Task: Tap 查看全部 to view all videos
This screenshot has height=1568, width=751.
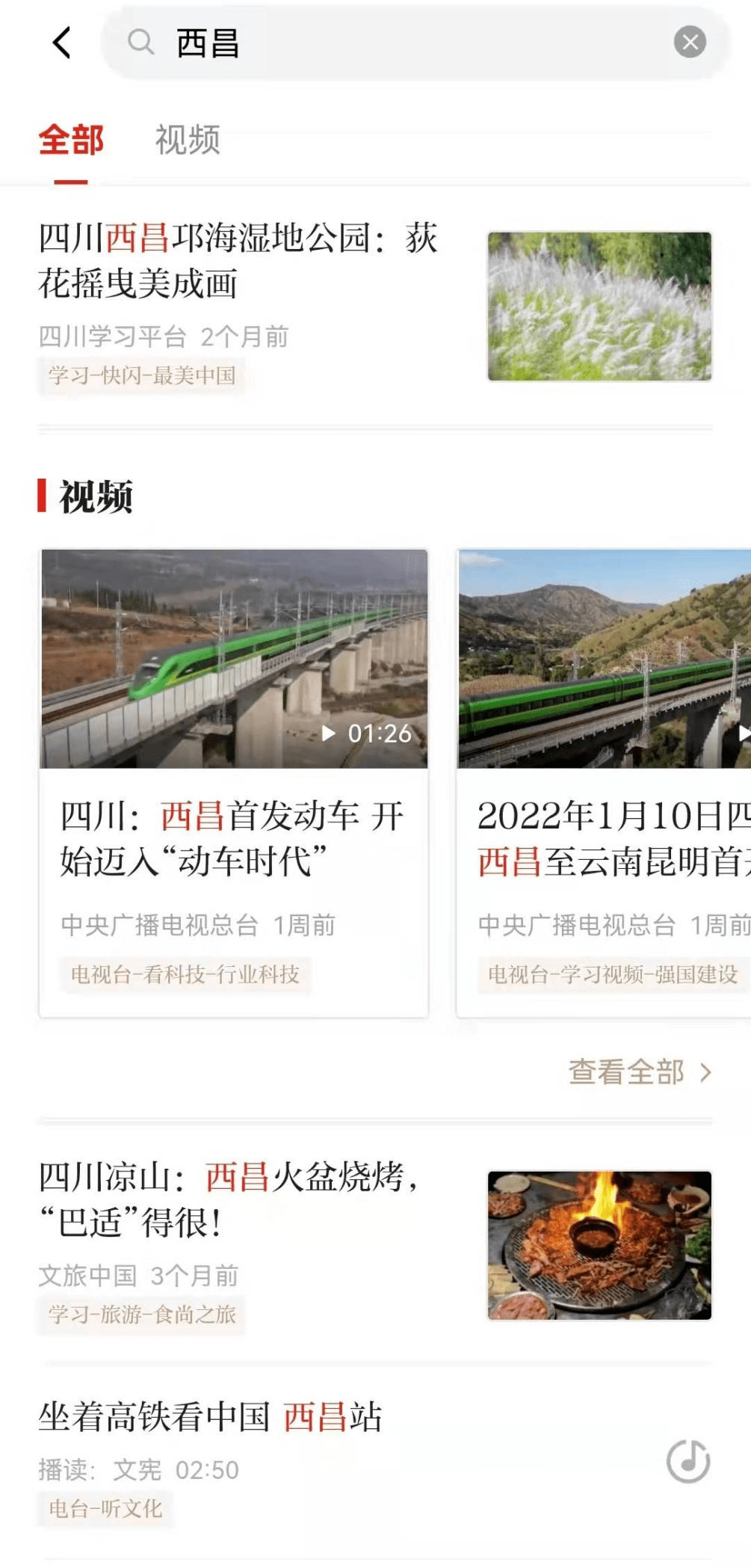Action: click(x=640, y=1072)
